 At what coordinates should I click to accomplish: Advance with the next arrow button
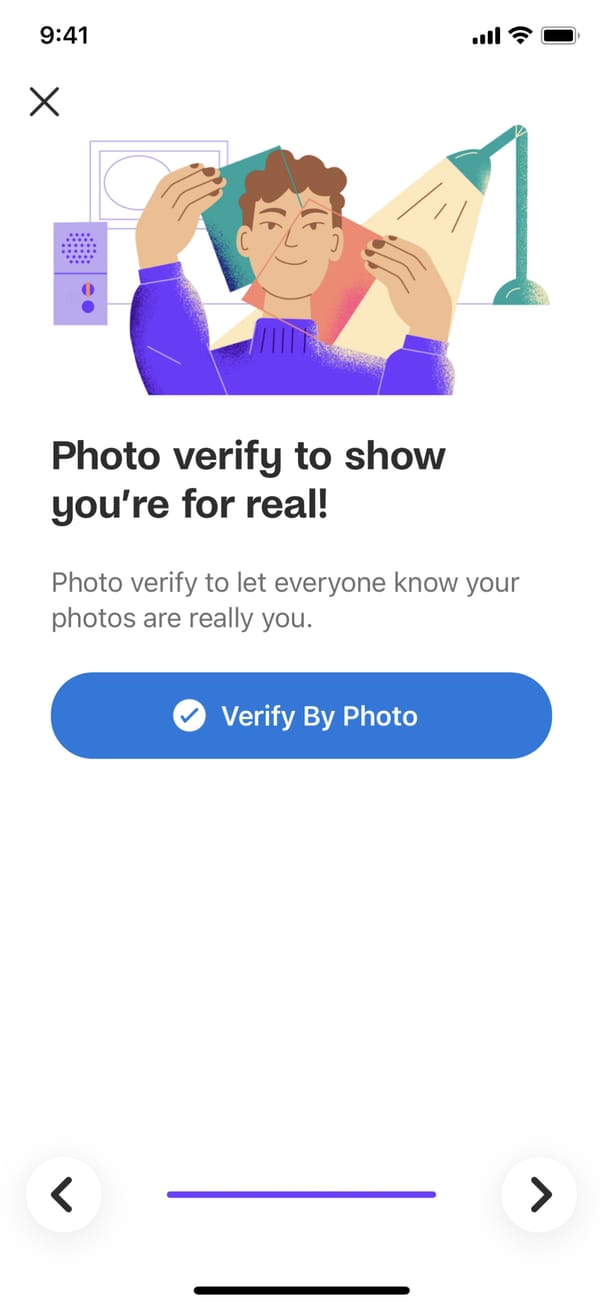coord(539,1194)
